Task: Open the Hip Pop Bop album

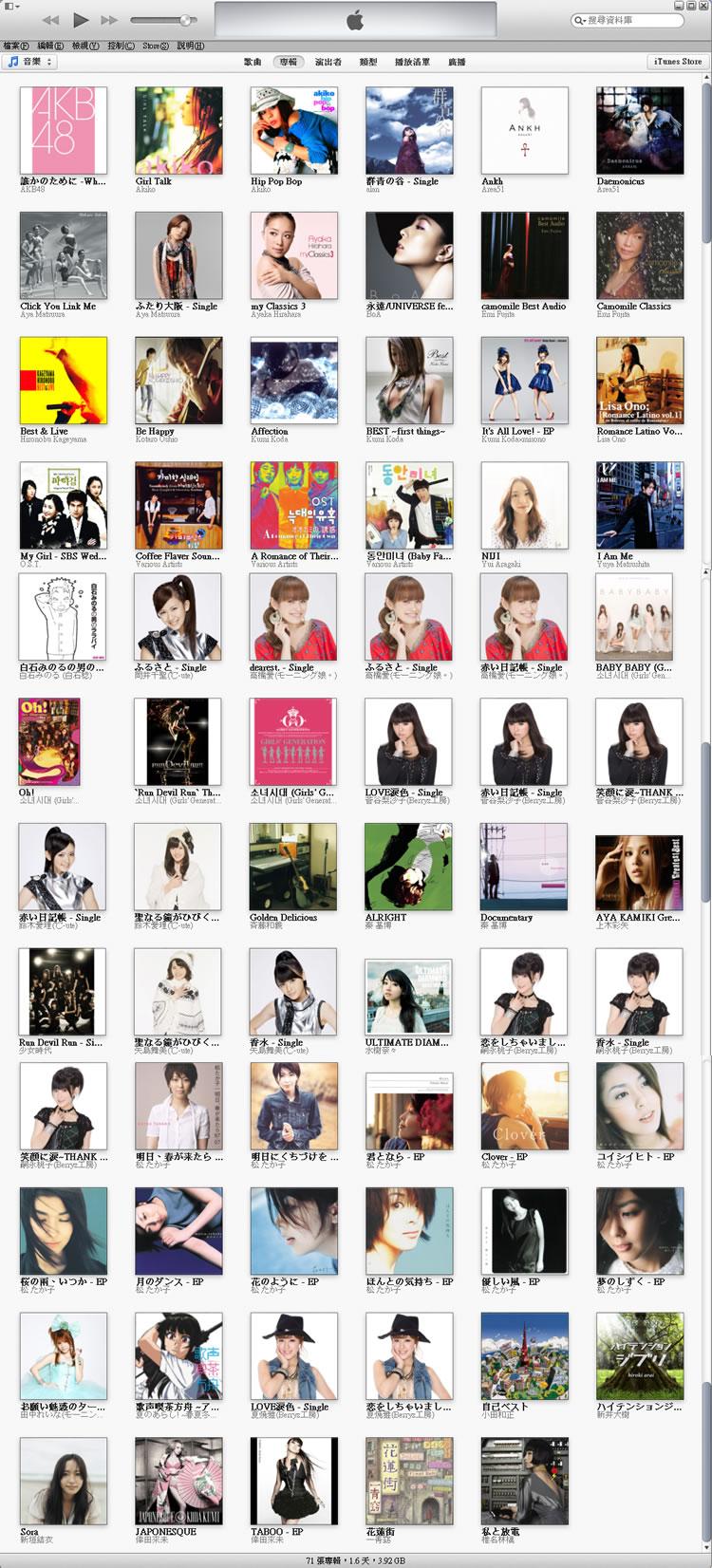Action: (294, 131)
